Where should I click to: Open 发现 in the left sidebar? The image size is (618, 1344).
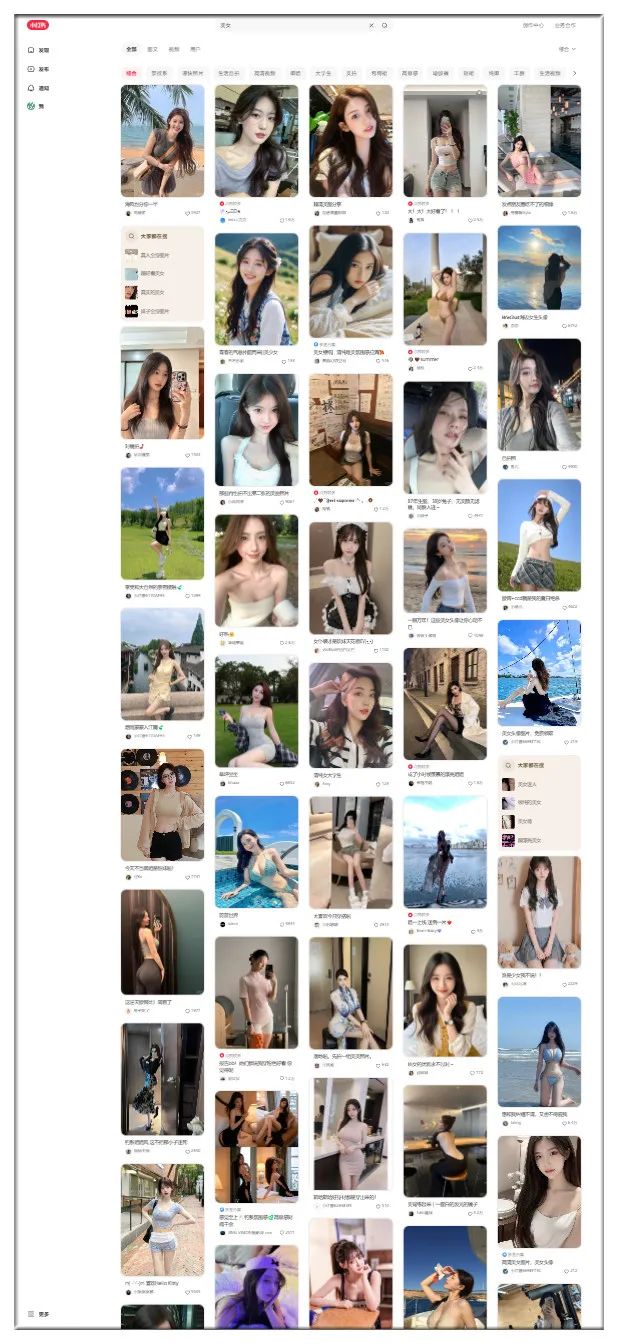click(39, 50)
